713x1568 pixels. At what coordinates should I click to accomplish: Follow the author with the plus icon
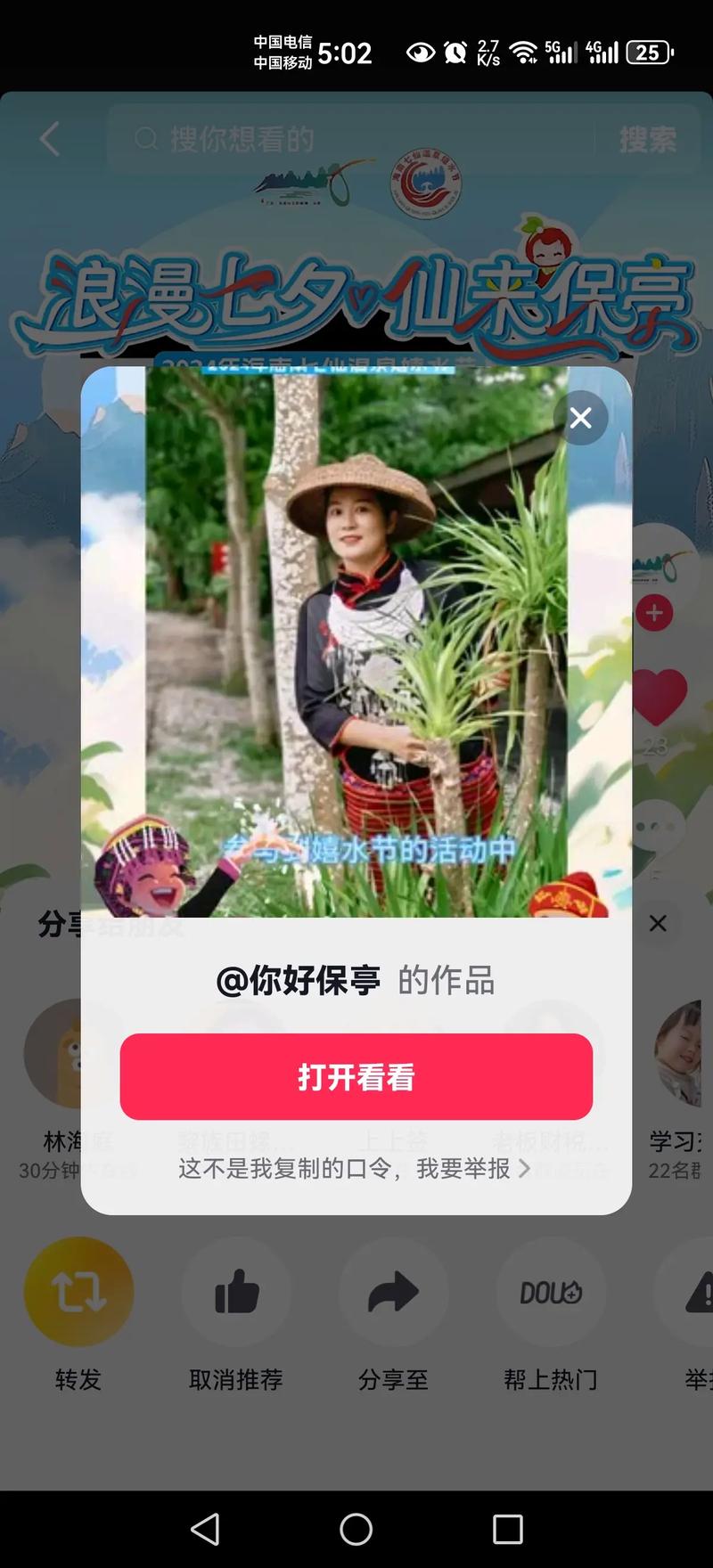click(654, 613)
